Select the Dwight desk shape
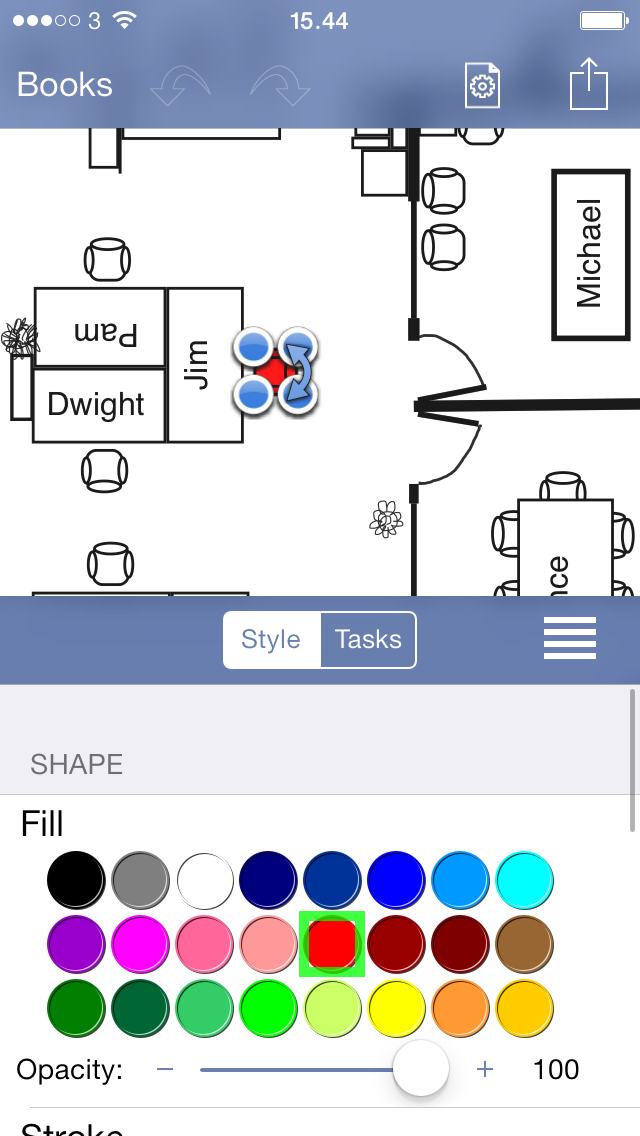The width and height of the screenshot is (640, 1136). point(98,405)
